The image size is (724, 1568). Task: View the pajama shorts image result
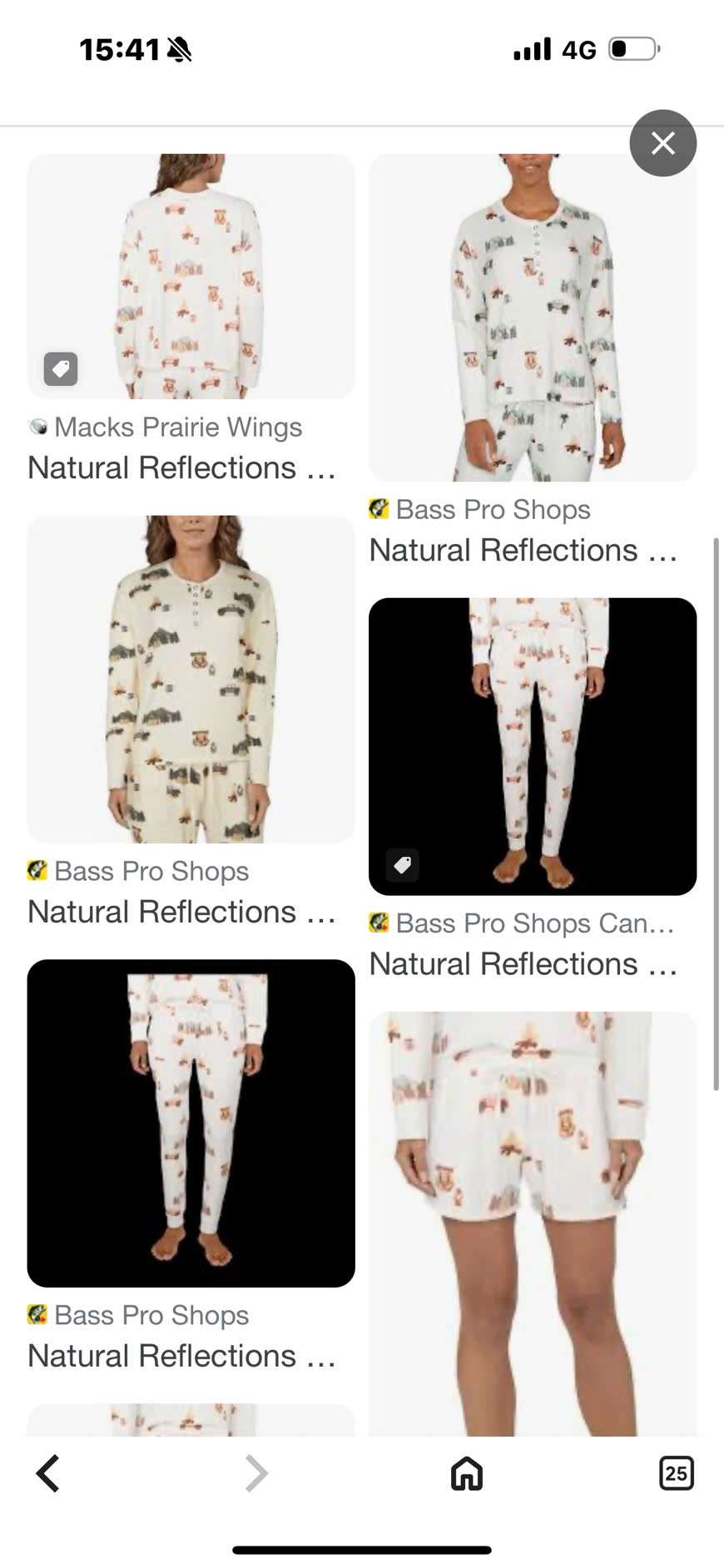click(532, 1222)
